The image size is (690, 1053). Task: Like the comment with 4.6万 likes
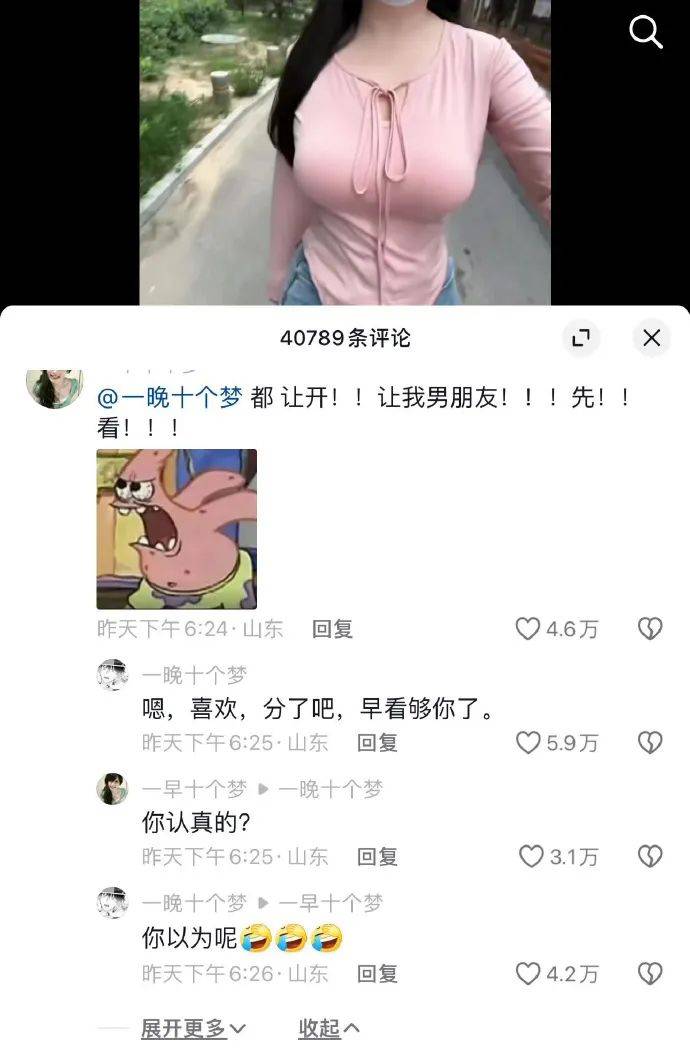coord(528,629)
